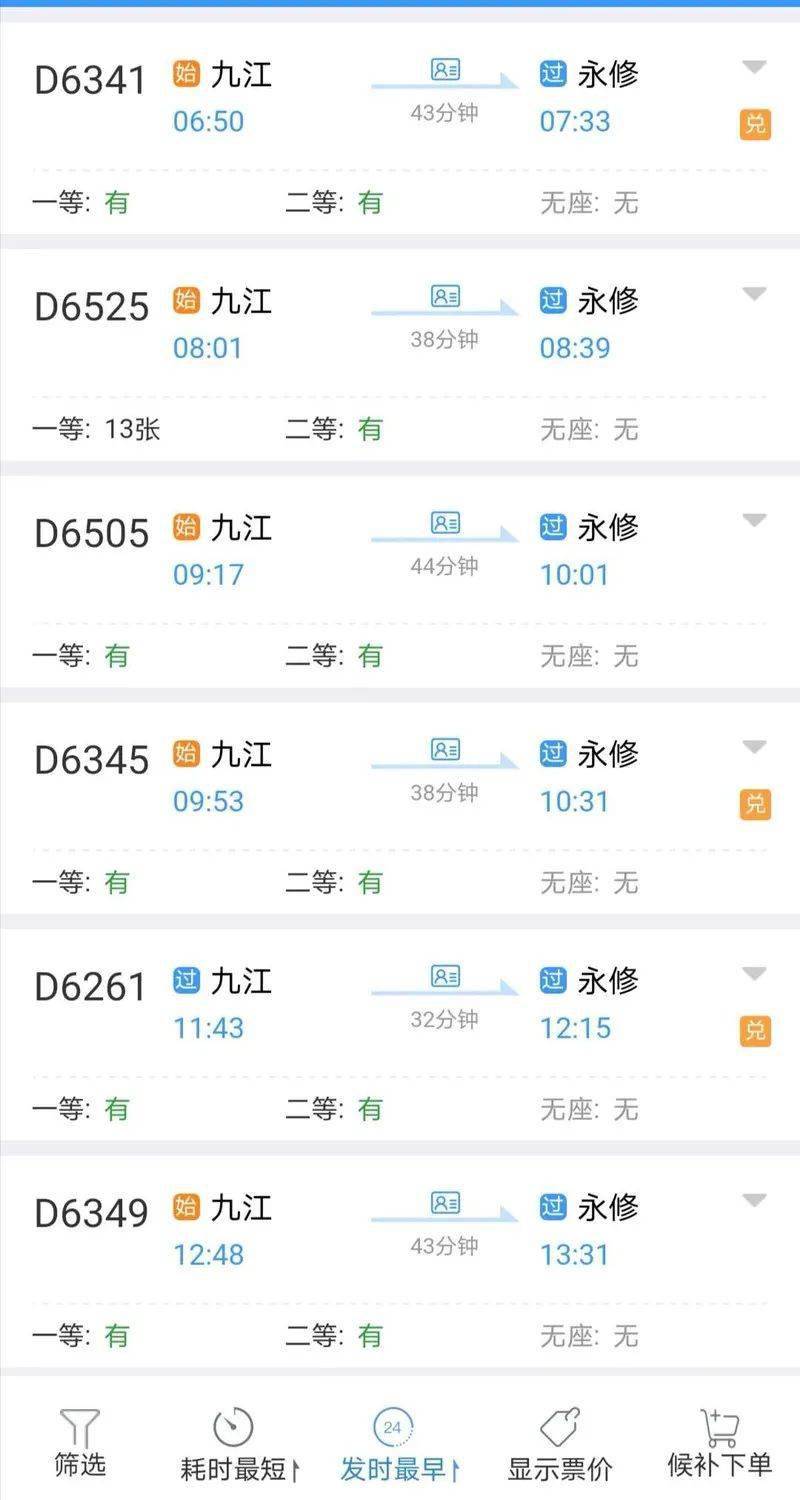800x1500 pixels.
Task: Open the 筛选 filter options
Action: pos(80,1443)
